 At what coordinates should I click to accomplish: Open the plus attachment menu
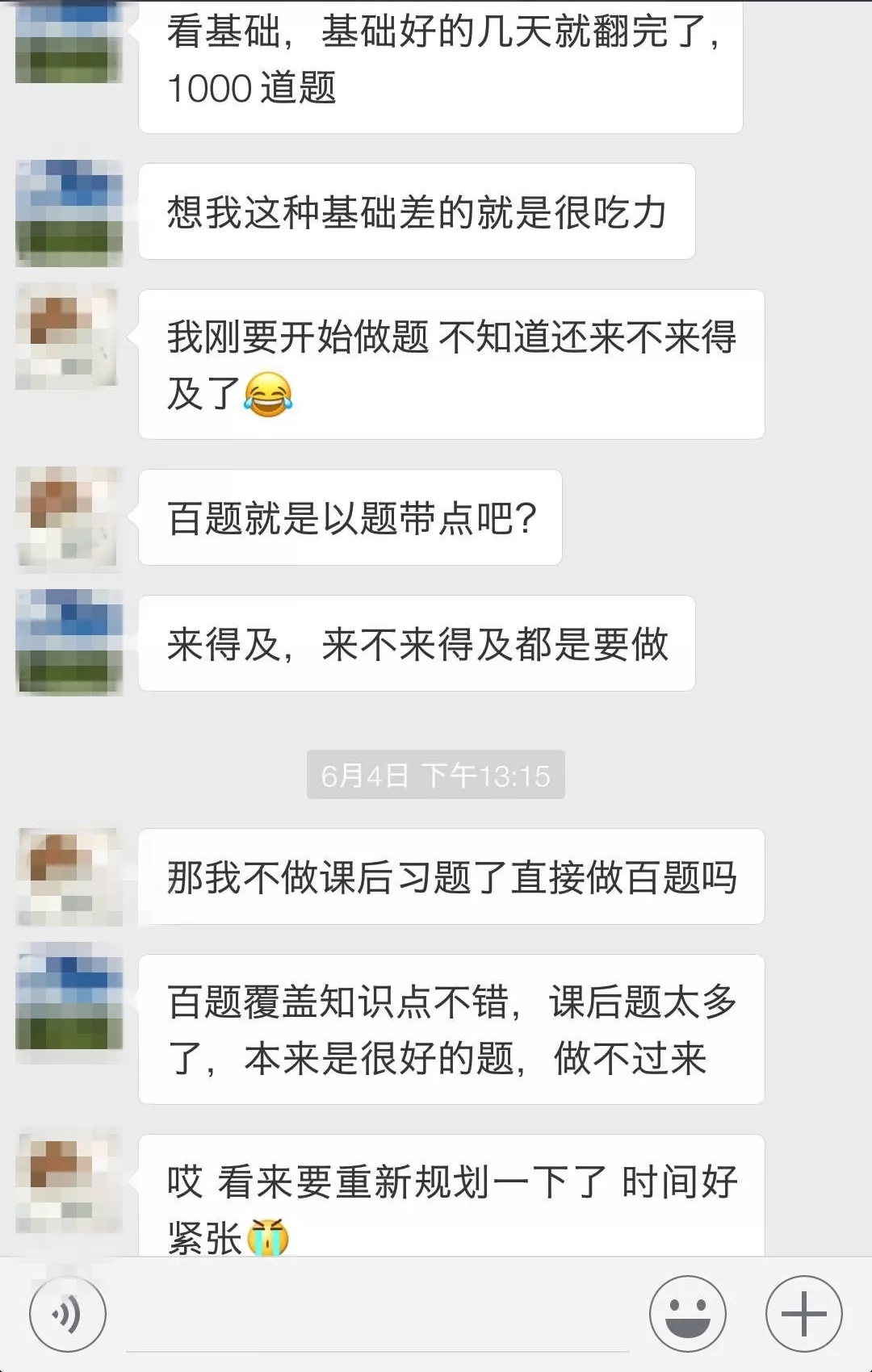[803, 1314]
